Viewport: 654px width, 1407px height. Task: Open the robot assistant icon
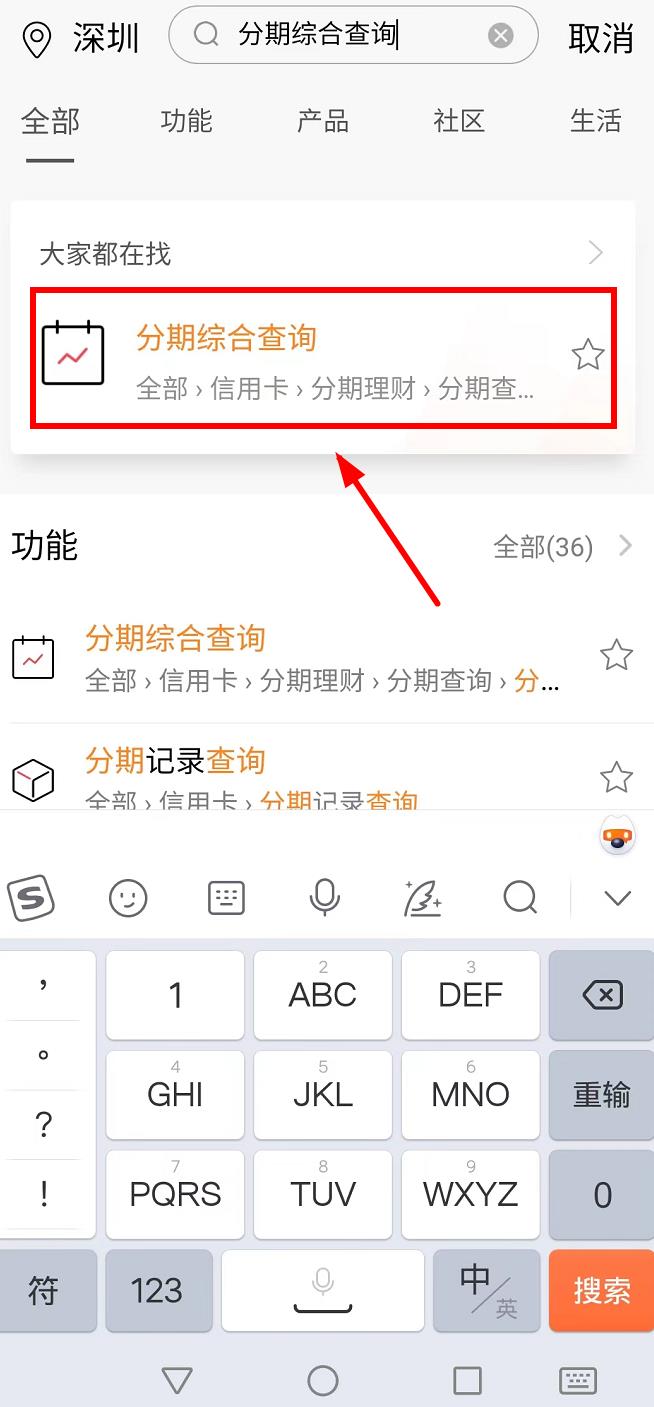618,836
